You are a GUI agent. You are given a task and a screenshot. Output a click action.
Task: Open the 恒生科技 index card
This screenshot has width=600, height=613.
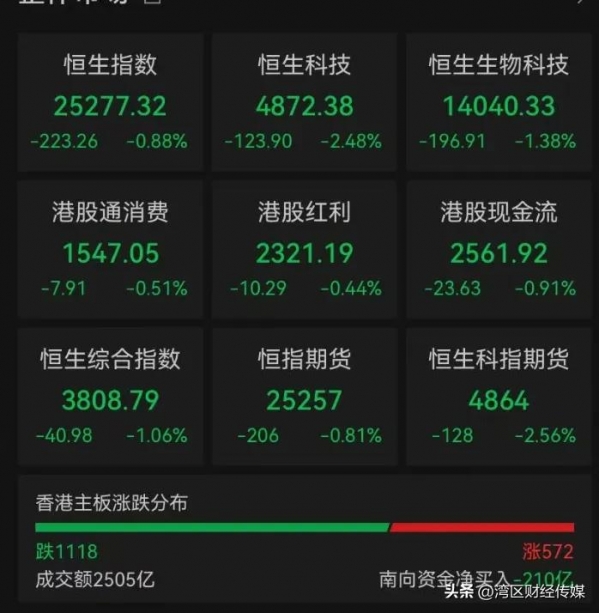pos(304,100)
